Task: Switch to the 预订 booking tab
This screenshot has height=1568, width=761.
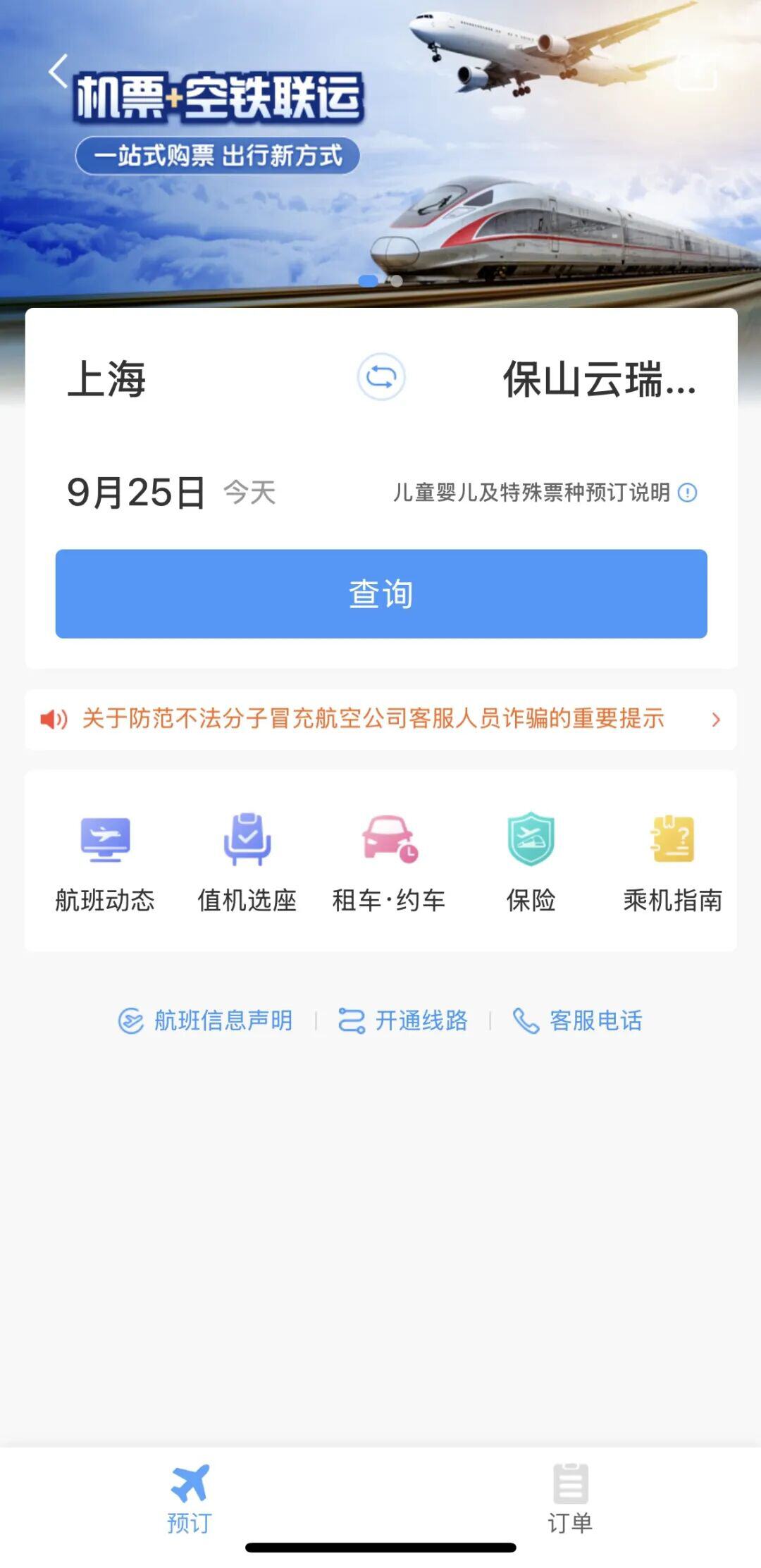Action: [x=190, y=1498]
